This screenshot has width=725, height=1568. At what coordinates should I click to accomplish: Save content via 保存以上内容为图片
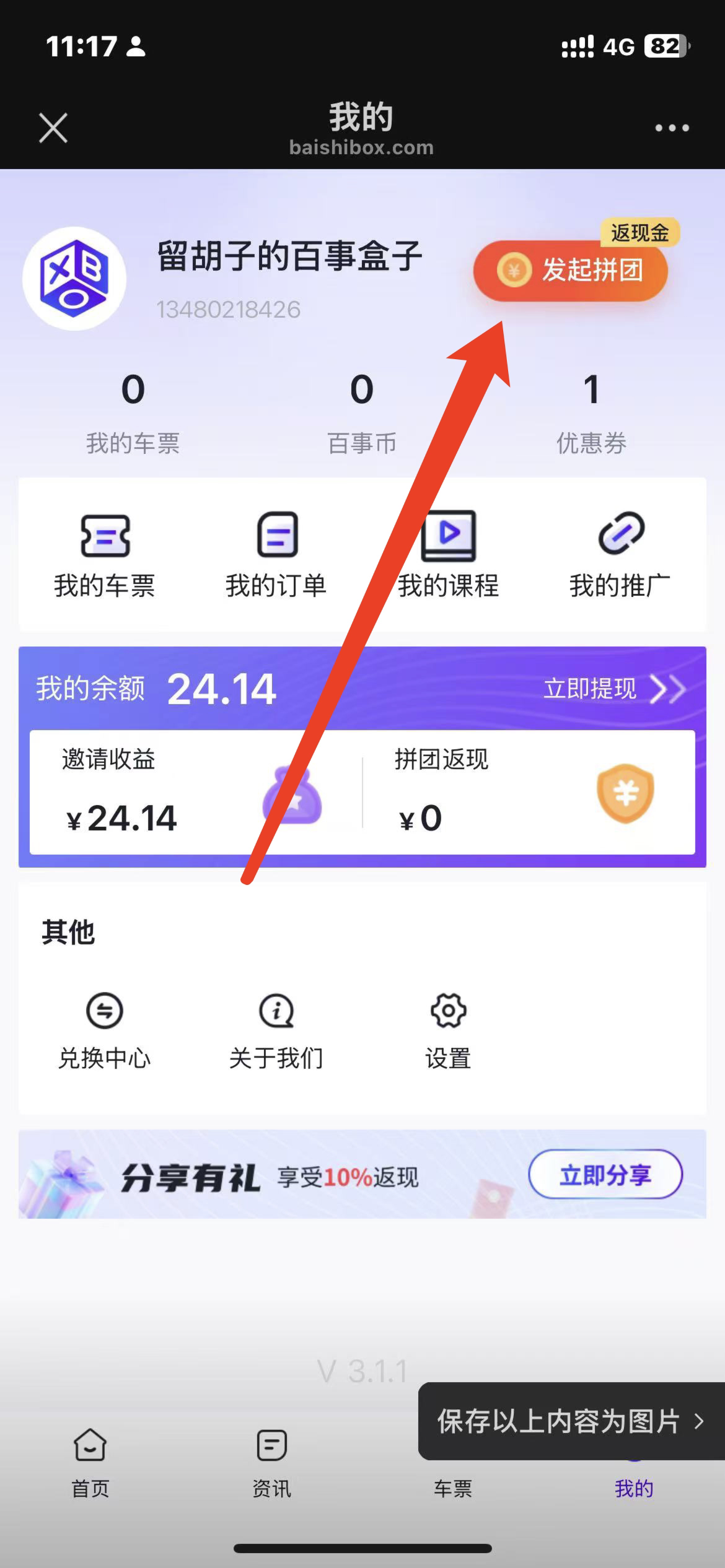(570, 1421)
